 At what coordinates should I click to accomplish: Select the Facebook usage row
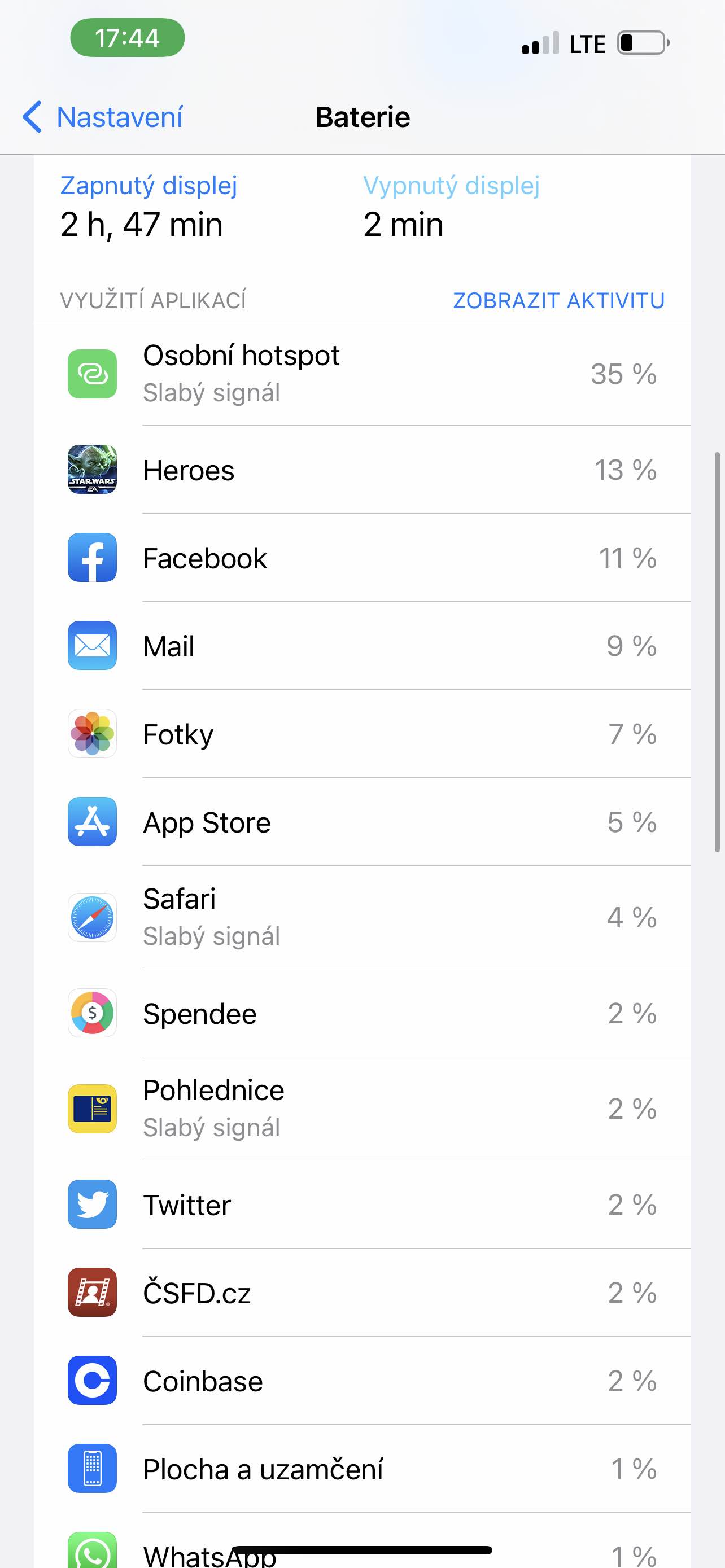pyautogui.click(x=362, y=558)
